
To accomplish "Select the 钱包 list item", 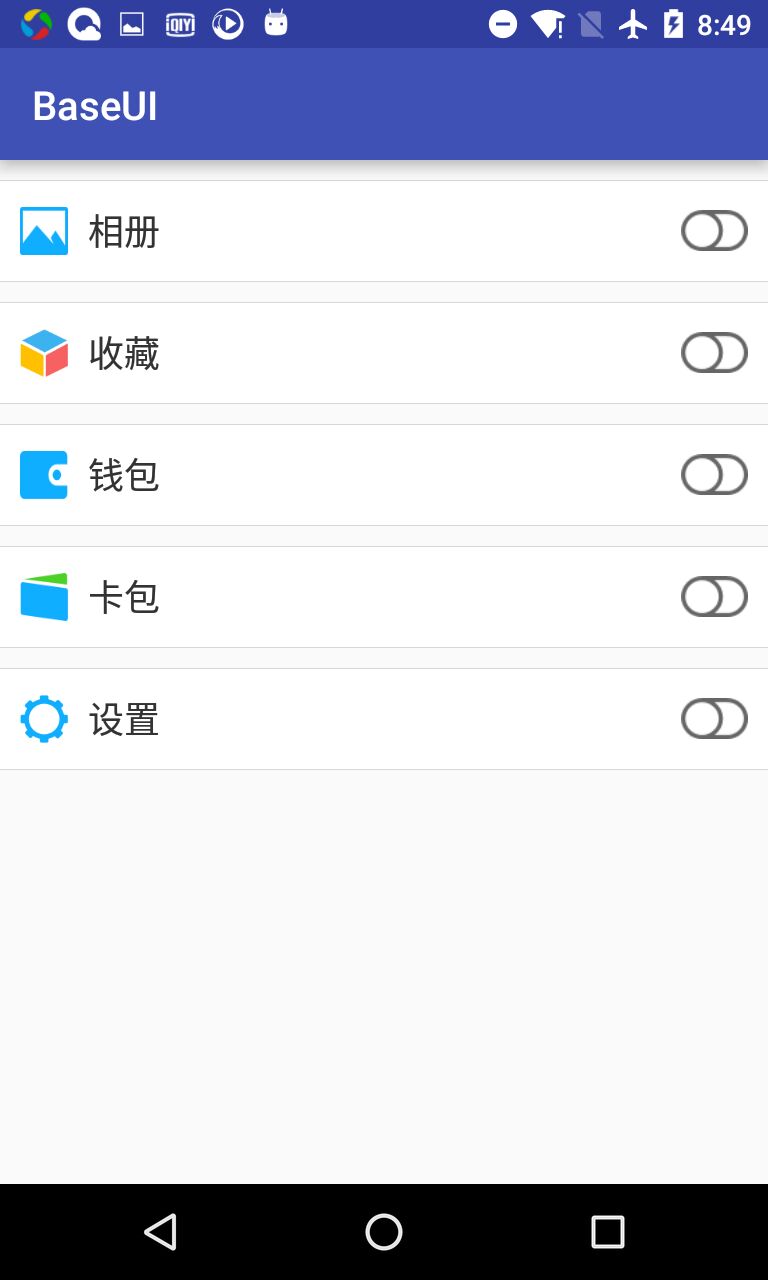I will pyautogui.click(x=300, y=475).
